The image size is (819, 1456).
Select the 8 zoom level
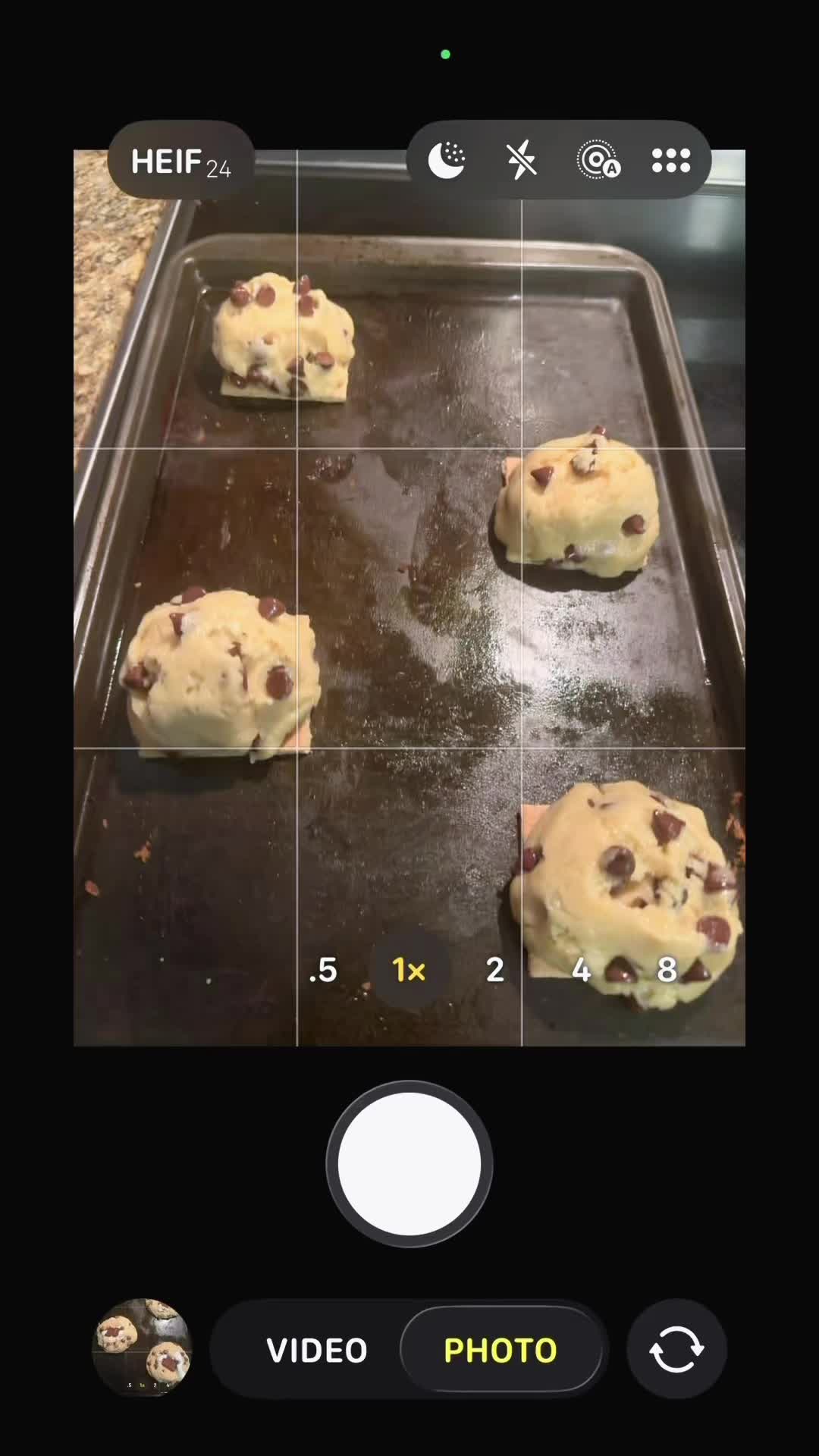(x=667, y=970)
